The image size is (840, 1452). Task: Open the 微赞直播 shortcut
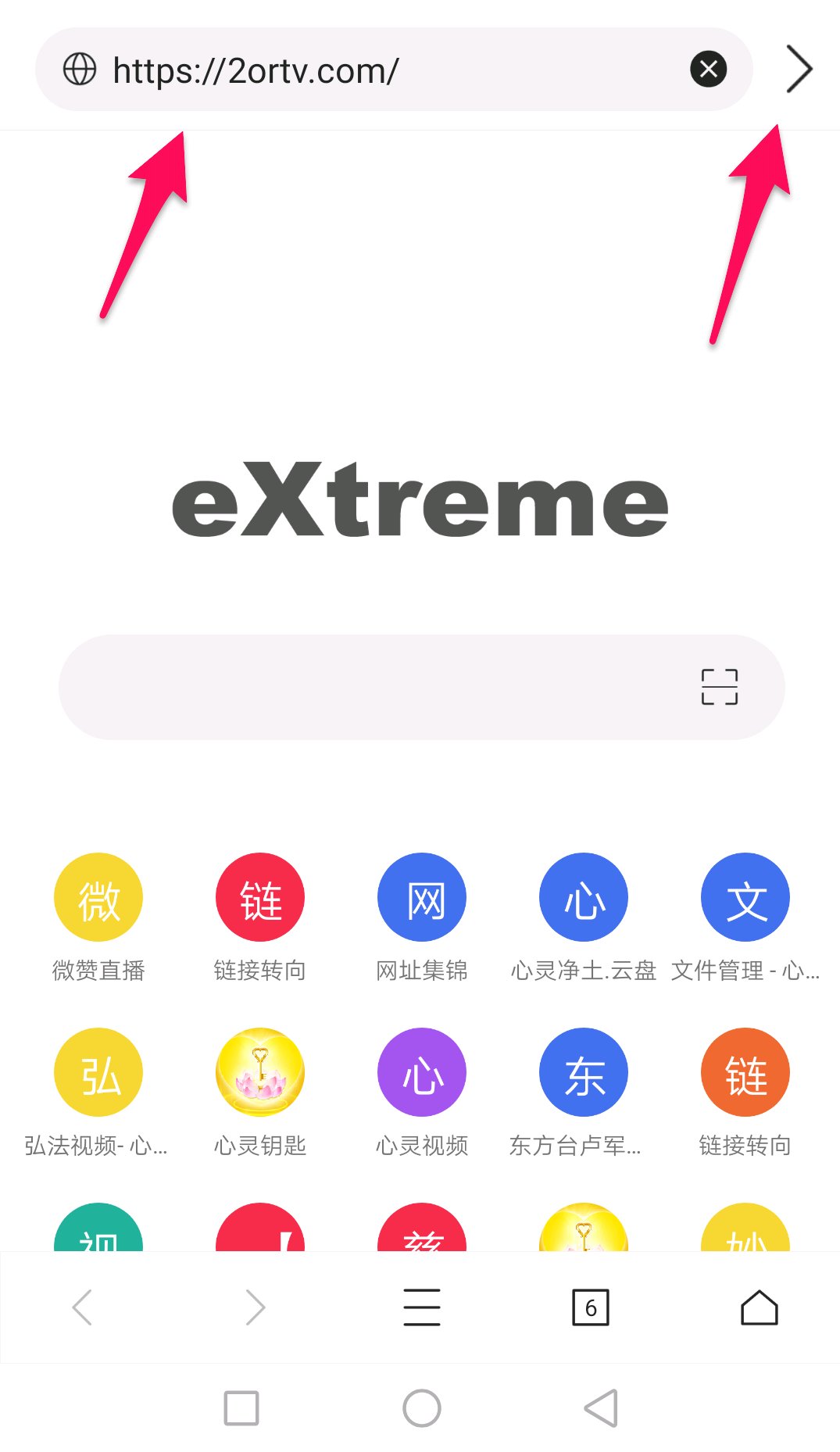point(98,897)
